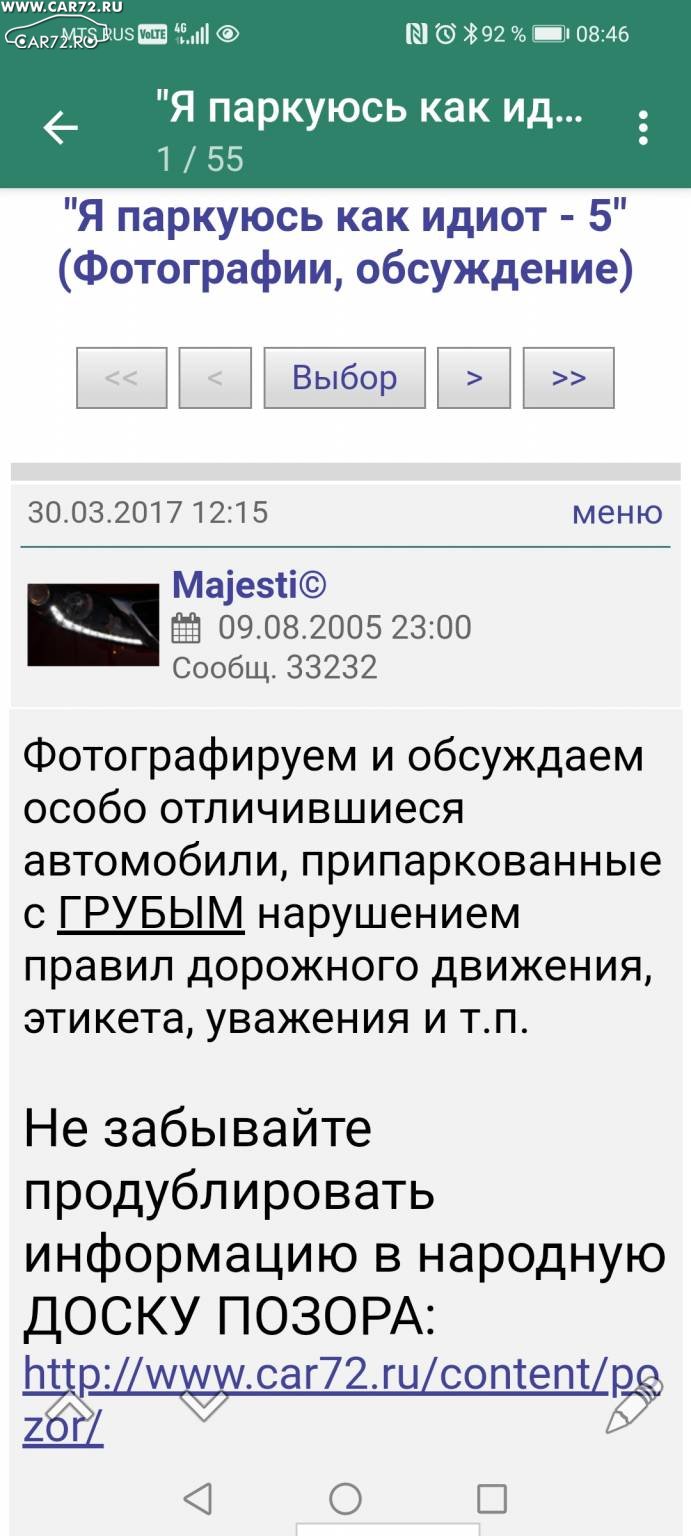This screenshot has width=691, height=1536.
Task: Open recent apps from navigation bar
Action: [491, 1498]
